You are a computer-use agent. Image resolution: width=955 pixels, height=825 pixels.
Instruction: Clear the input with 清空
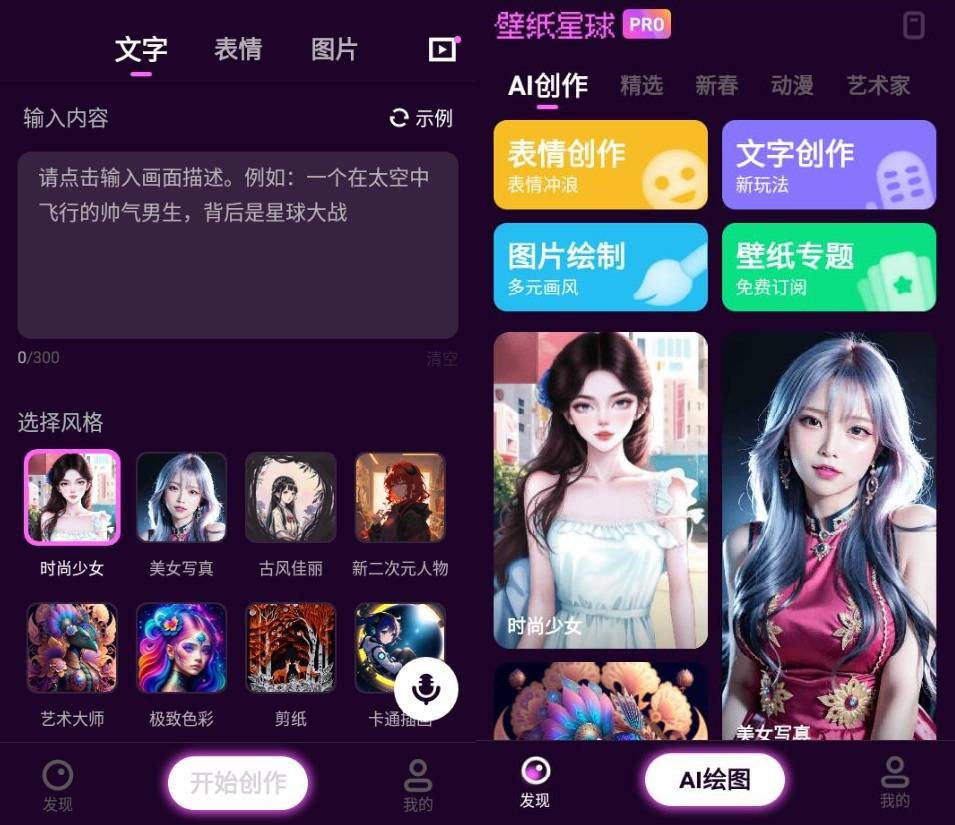click(442, 359)
